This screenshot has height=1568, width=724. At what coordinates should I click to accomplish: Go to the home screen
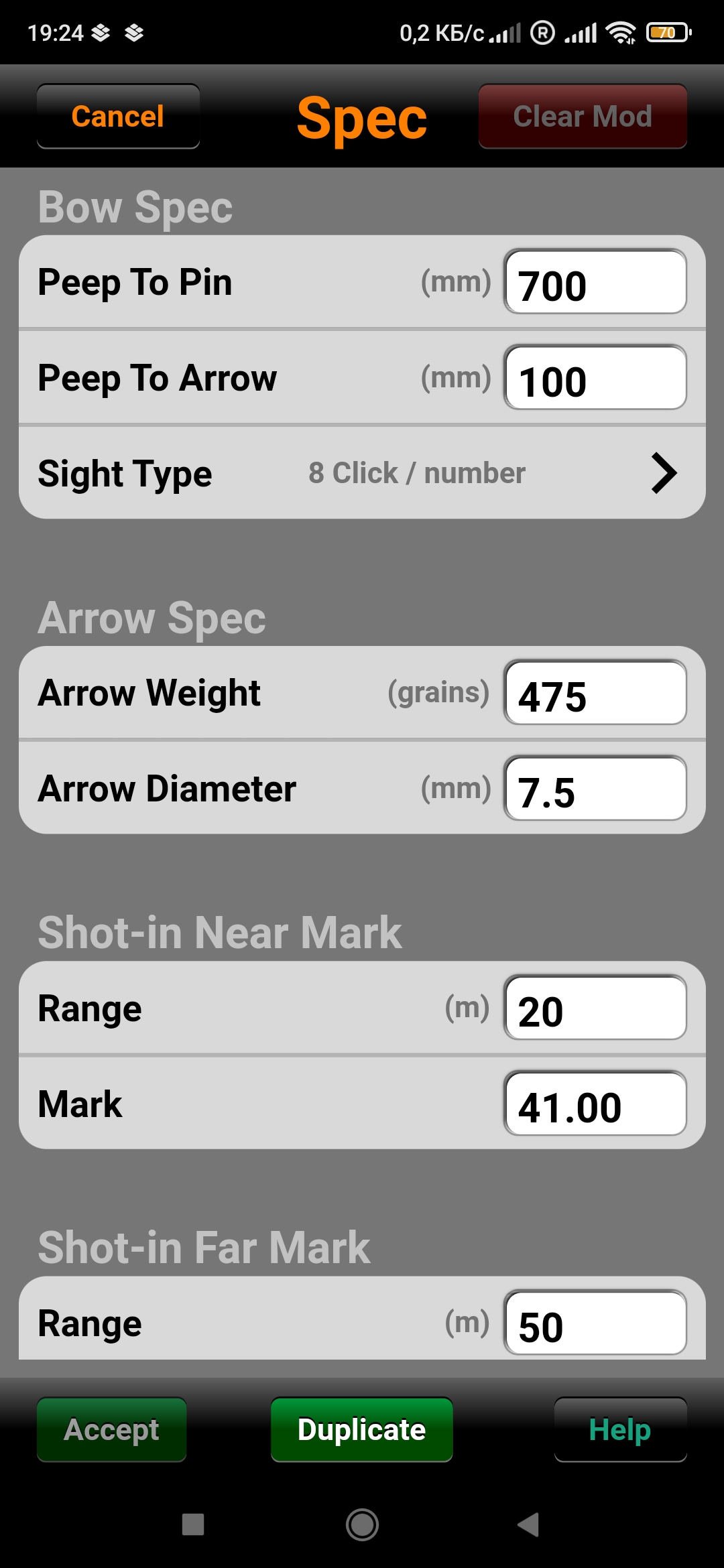coord(362,1524)
